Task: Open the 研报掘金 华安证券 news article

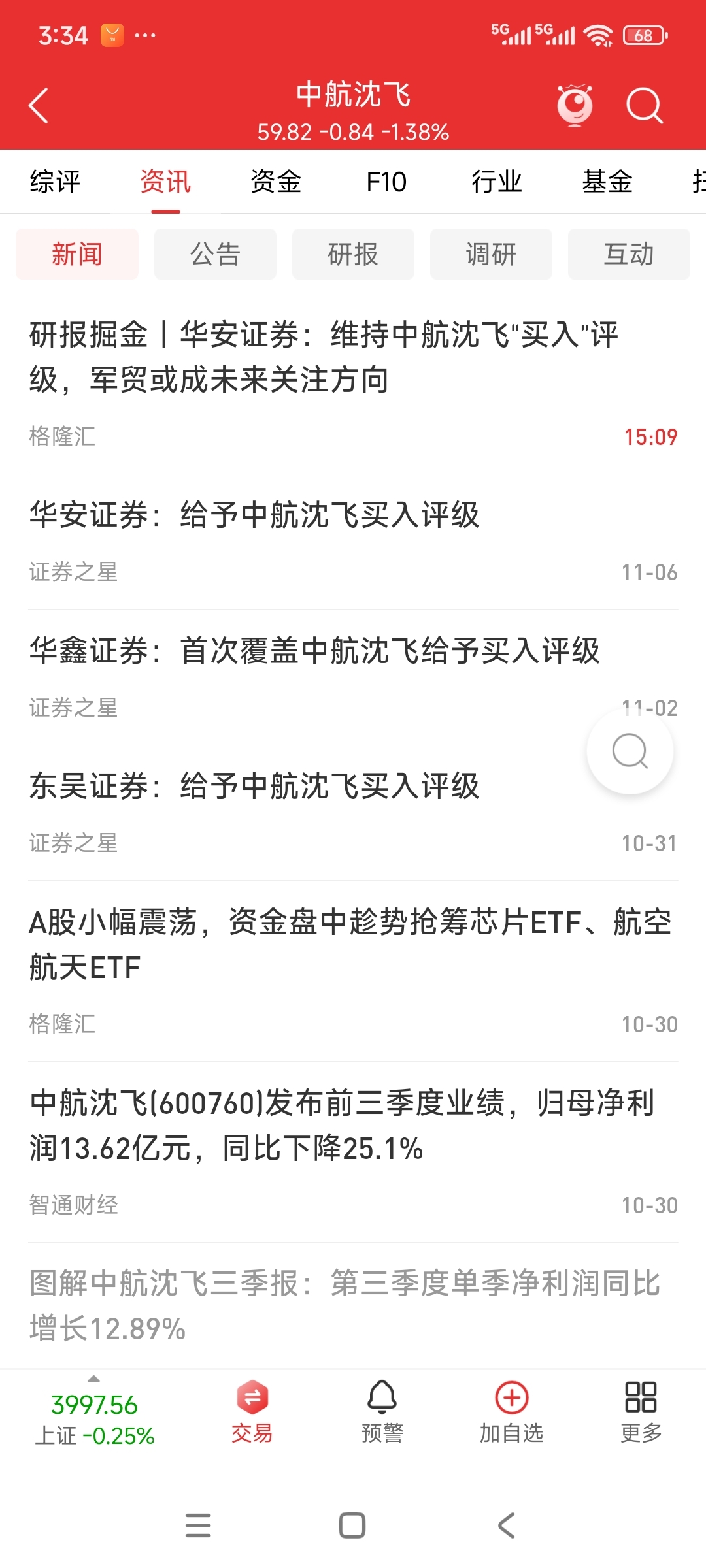Action: (353, 384)
